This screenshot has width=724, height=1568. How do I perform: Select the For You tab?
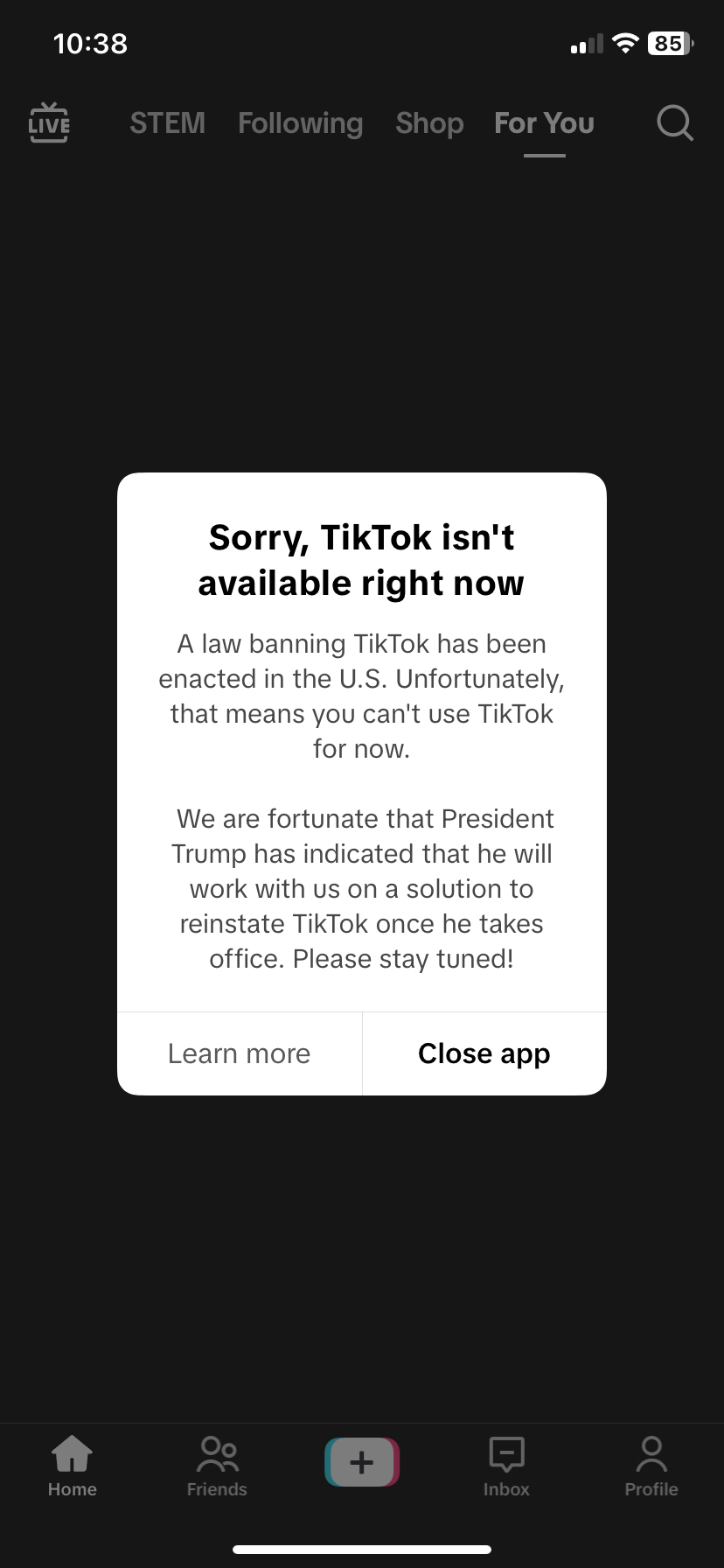click(x=544, y=123)
